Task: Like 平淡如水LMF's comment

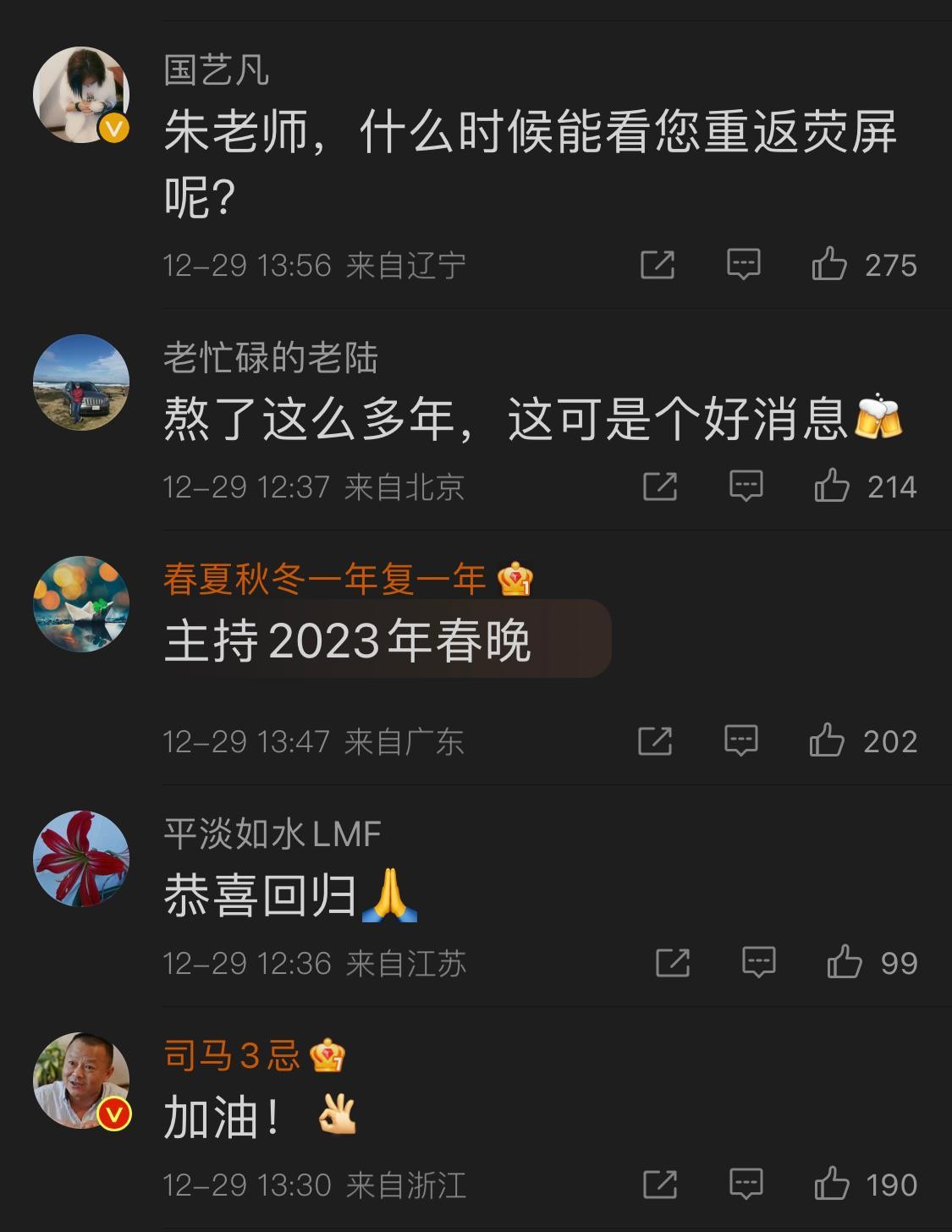Action: point(845,962)
